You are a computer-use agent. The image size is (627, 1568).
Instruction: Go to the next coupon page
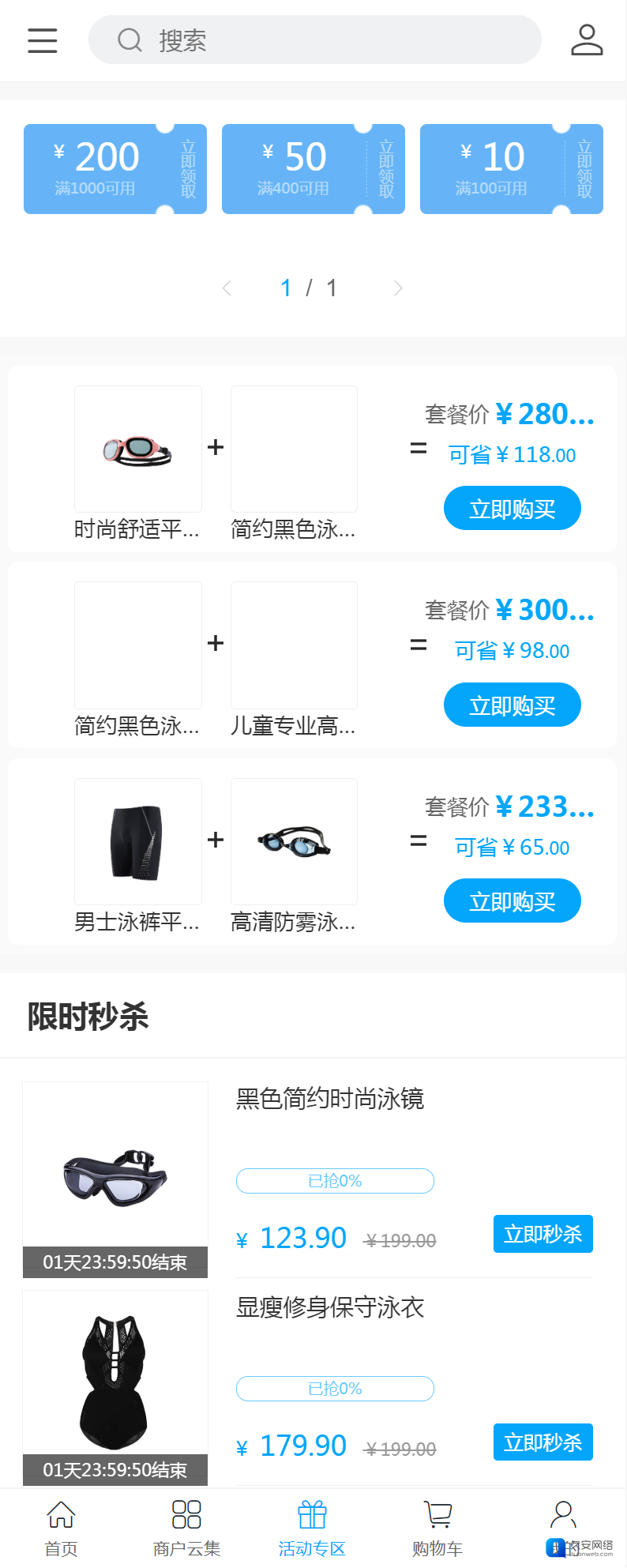click(x=398, y=288)
